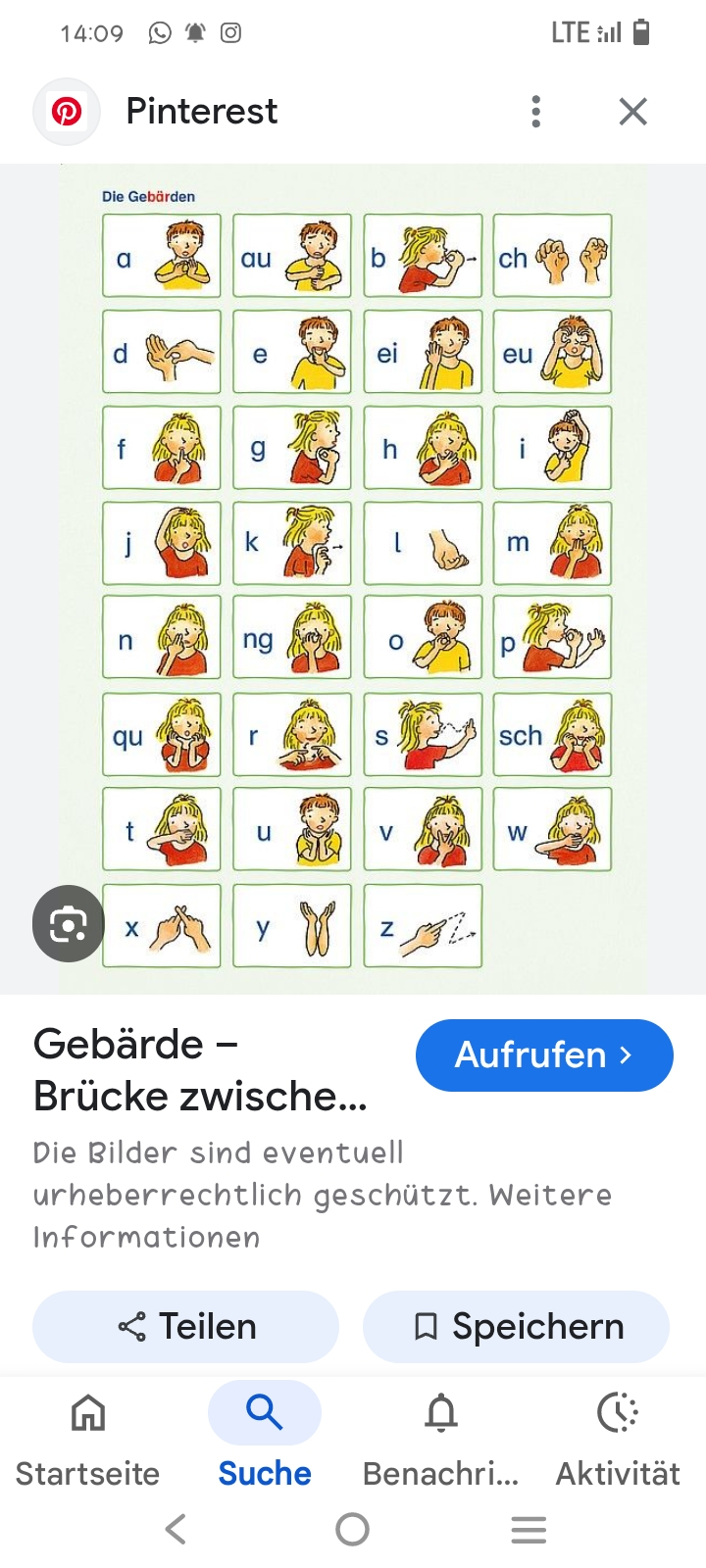Share this image via Teilen
706x1568 pixels.
186,1327
